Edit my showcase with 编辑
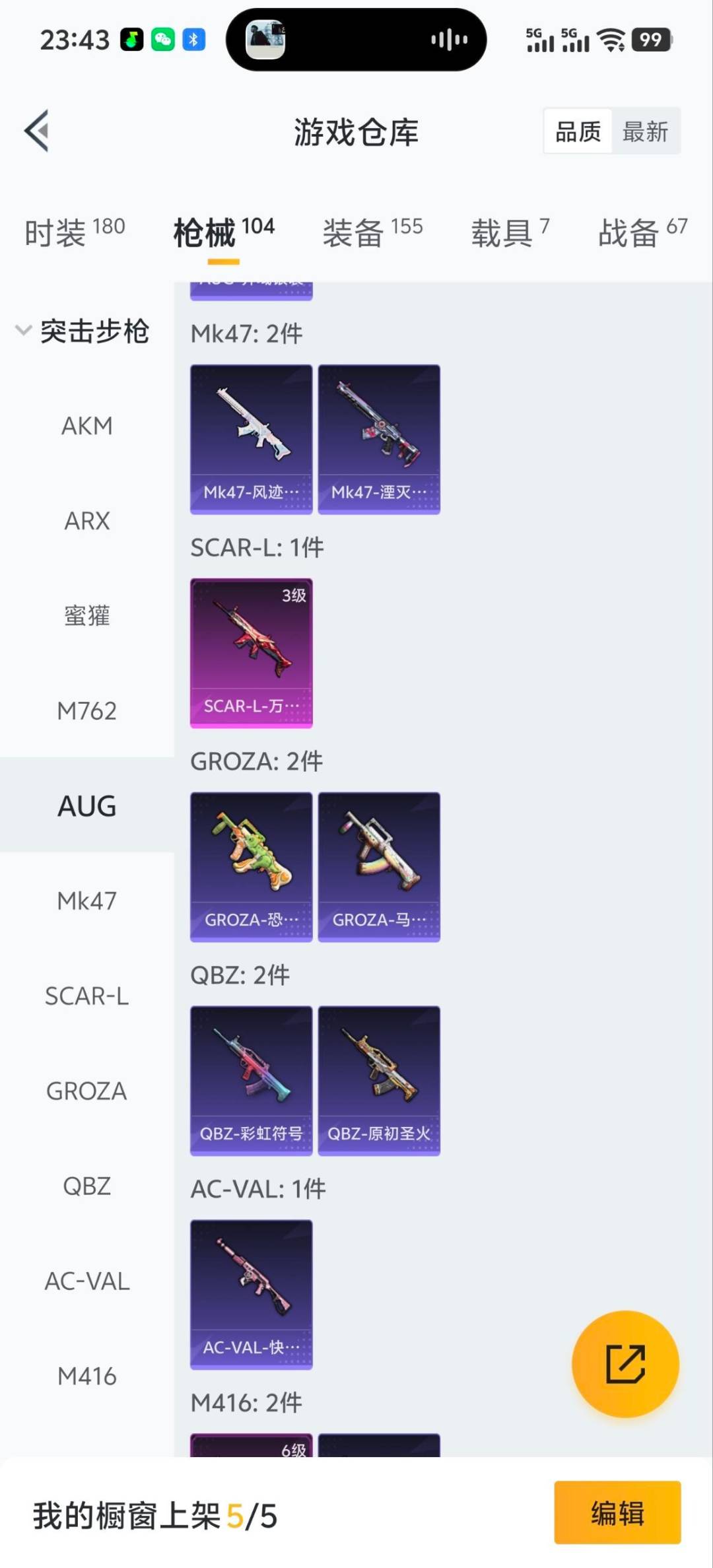The height and width of the screenshot is (1568, 713). [617, 1513]
